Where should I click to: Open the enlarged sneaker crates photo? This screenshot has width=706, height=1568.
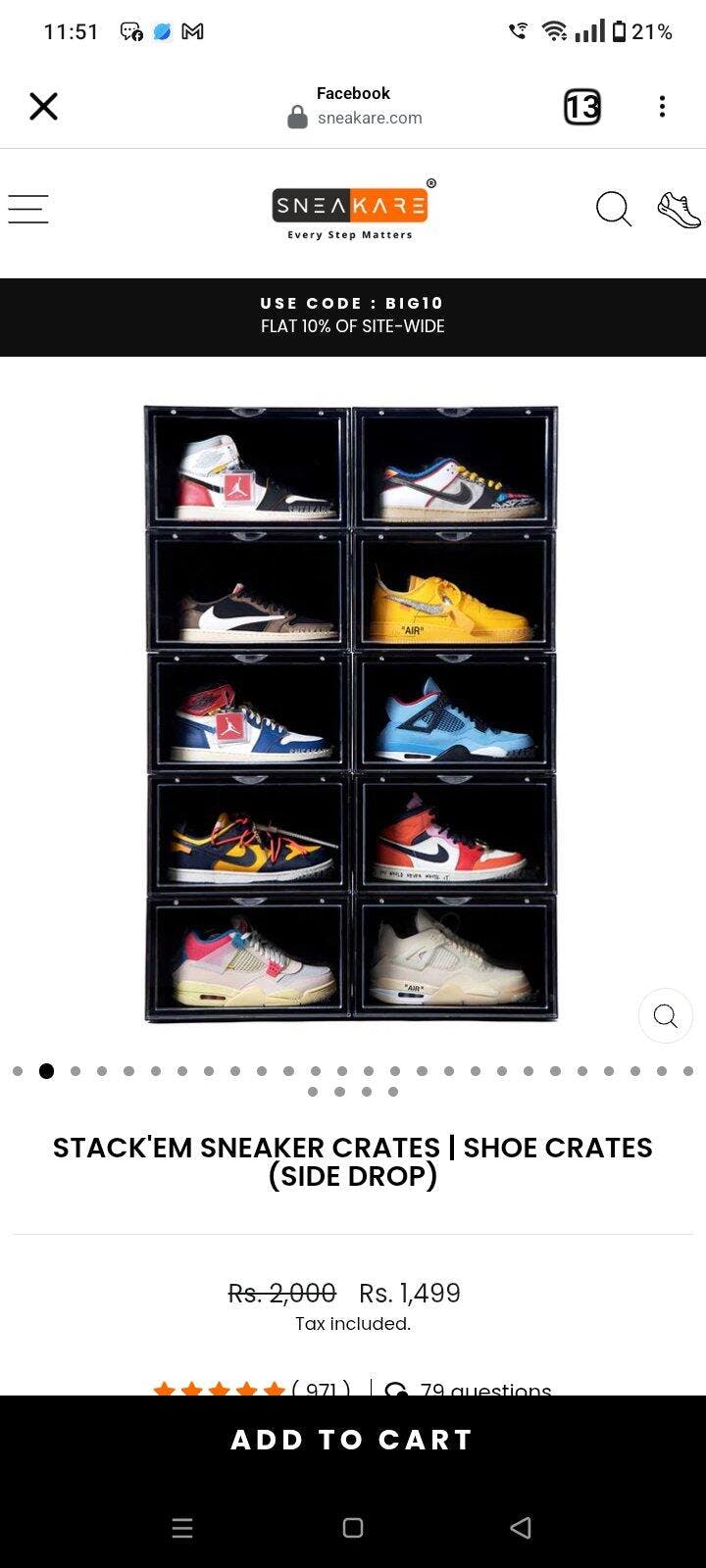tap(351, 713)
